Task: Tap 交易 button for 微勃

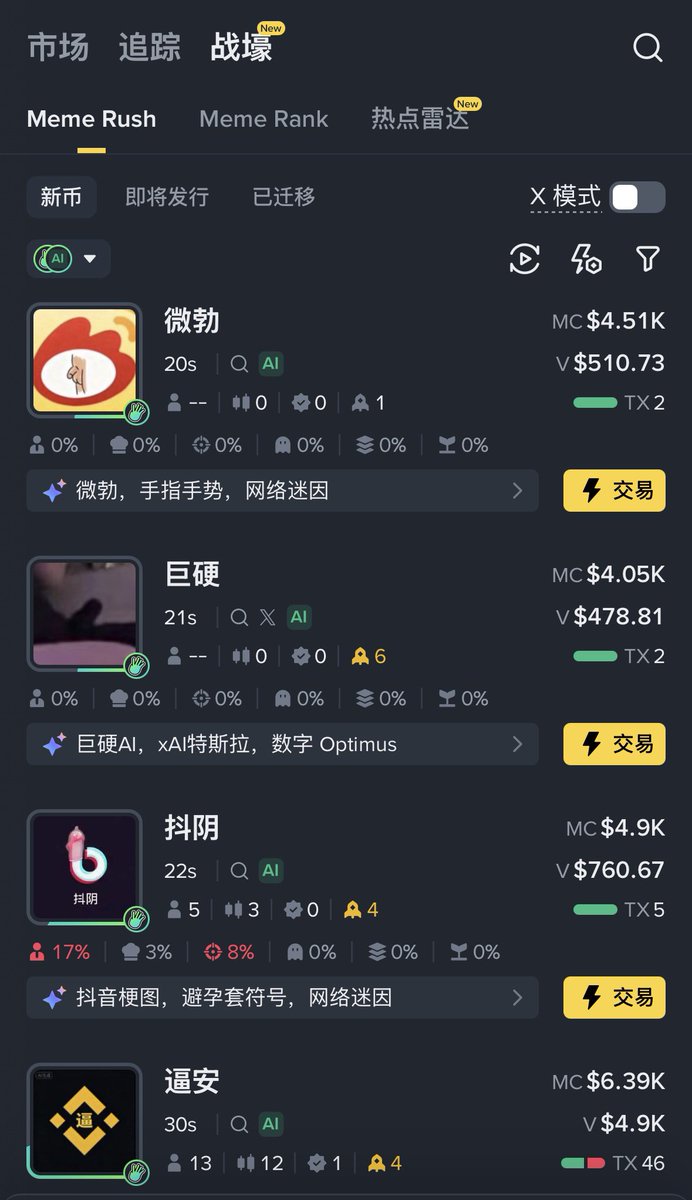Action: 614,491
